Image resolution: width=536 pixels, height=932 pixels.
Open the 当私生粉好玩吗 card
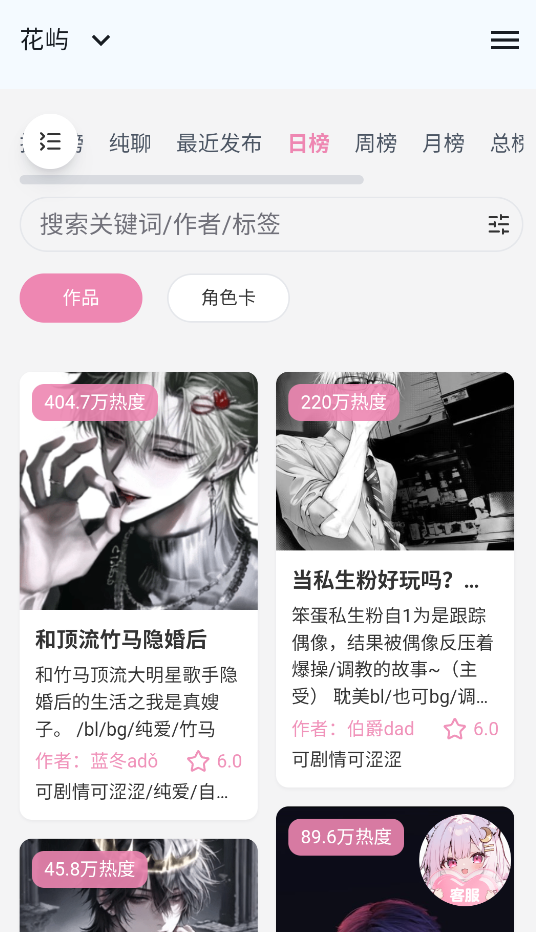click(x=395, y=580)
